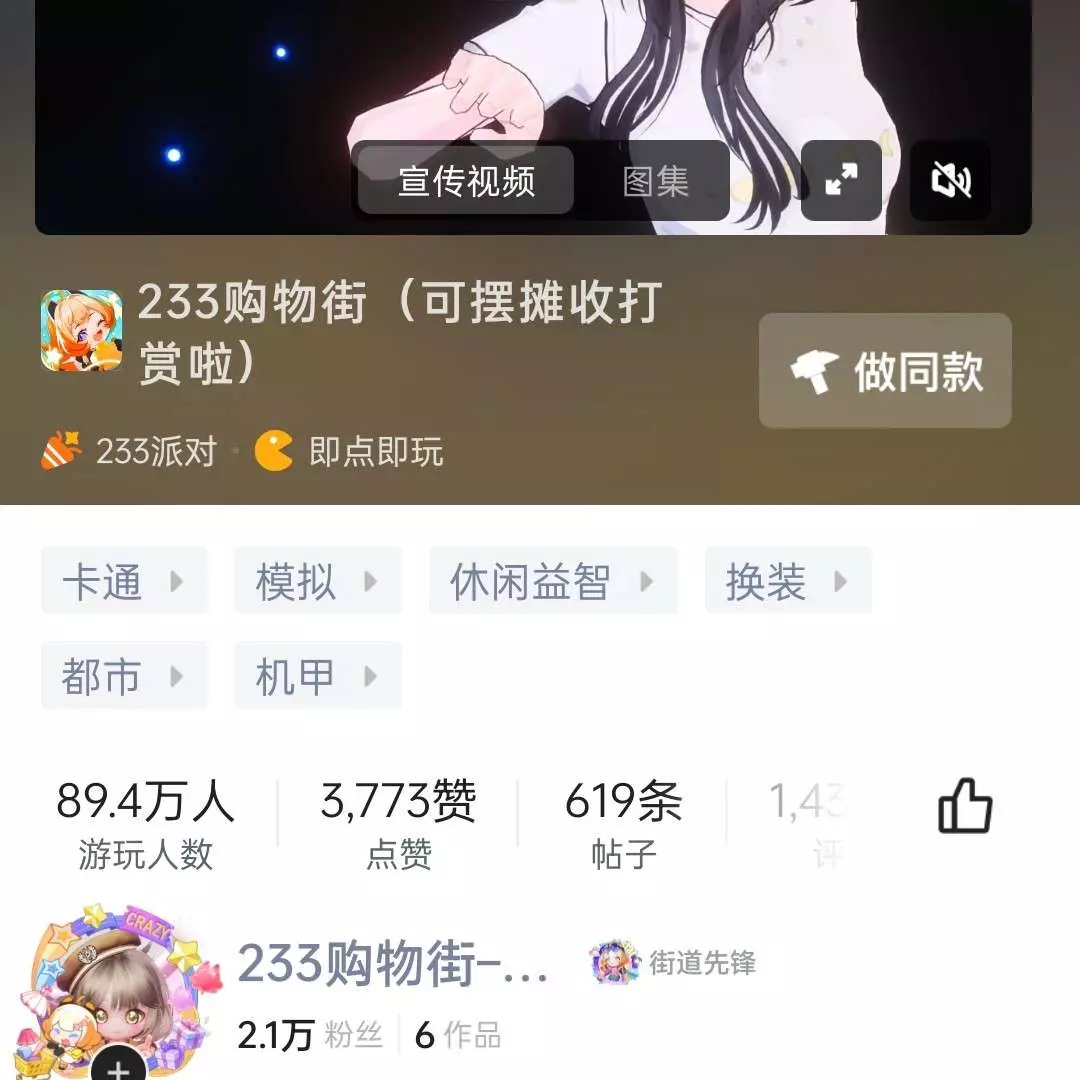Open the 233购物街 creator profile
1080x1080 pixels.
coord(392,964)
